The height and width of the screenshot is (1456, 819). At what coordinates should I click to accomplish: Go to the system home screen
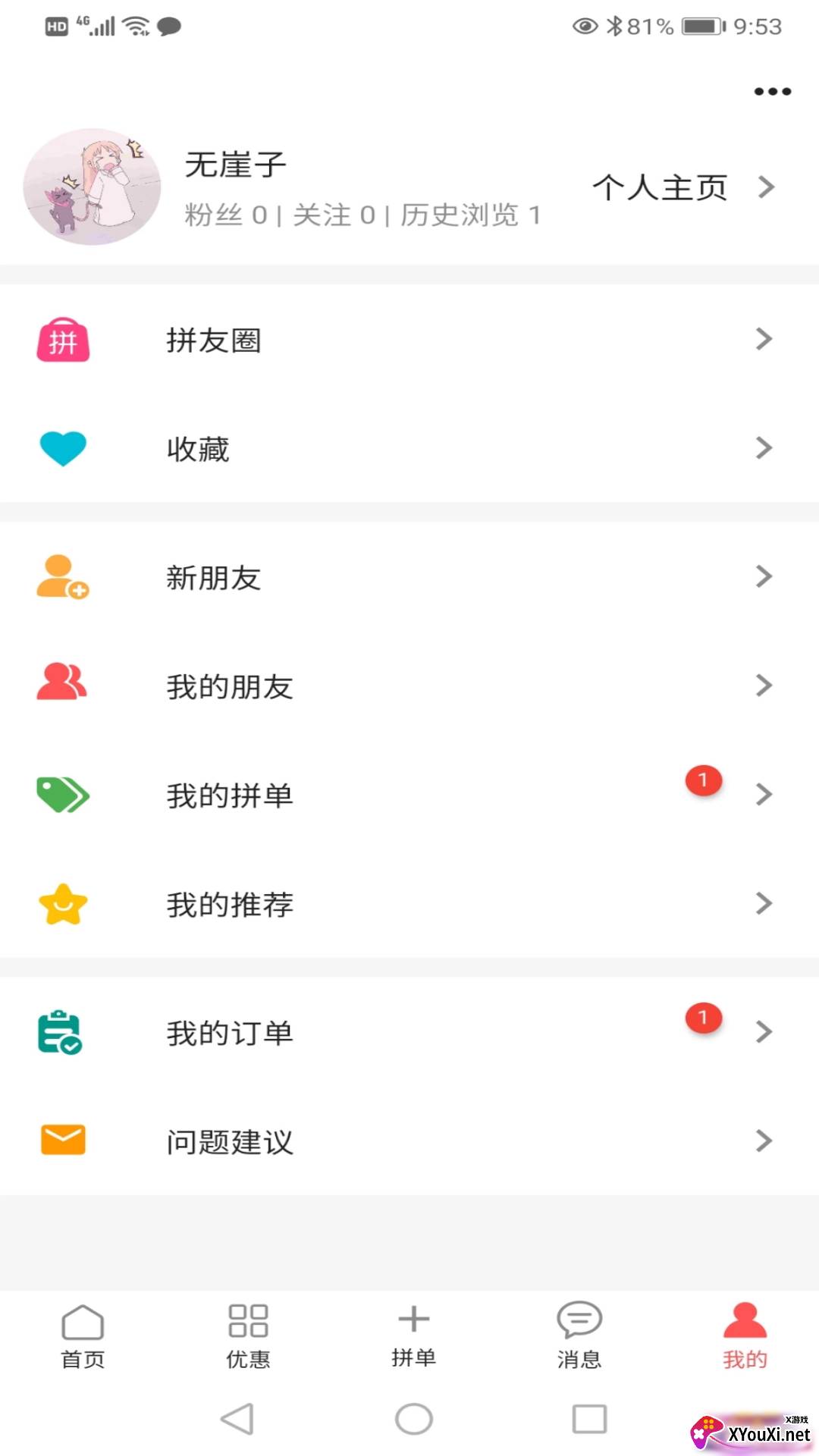pos(413,1419)
